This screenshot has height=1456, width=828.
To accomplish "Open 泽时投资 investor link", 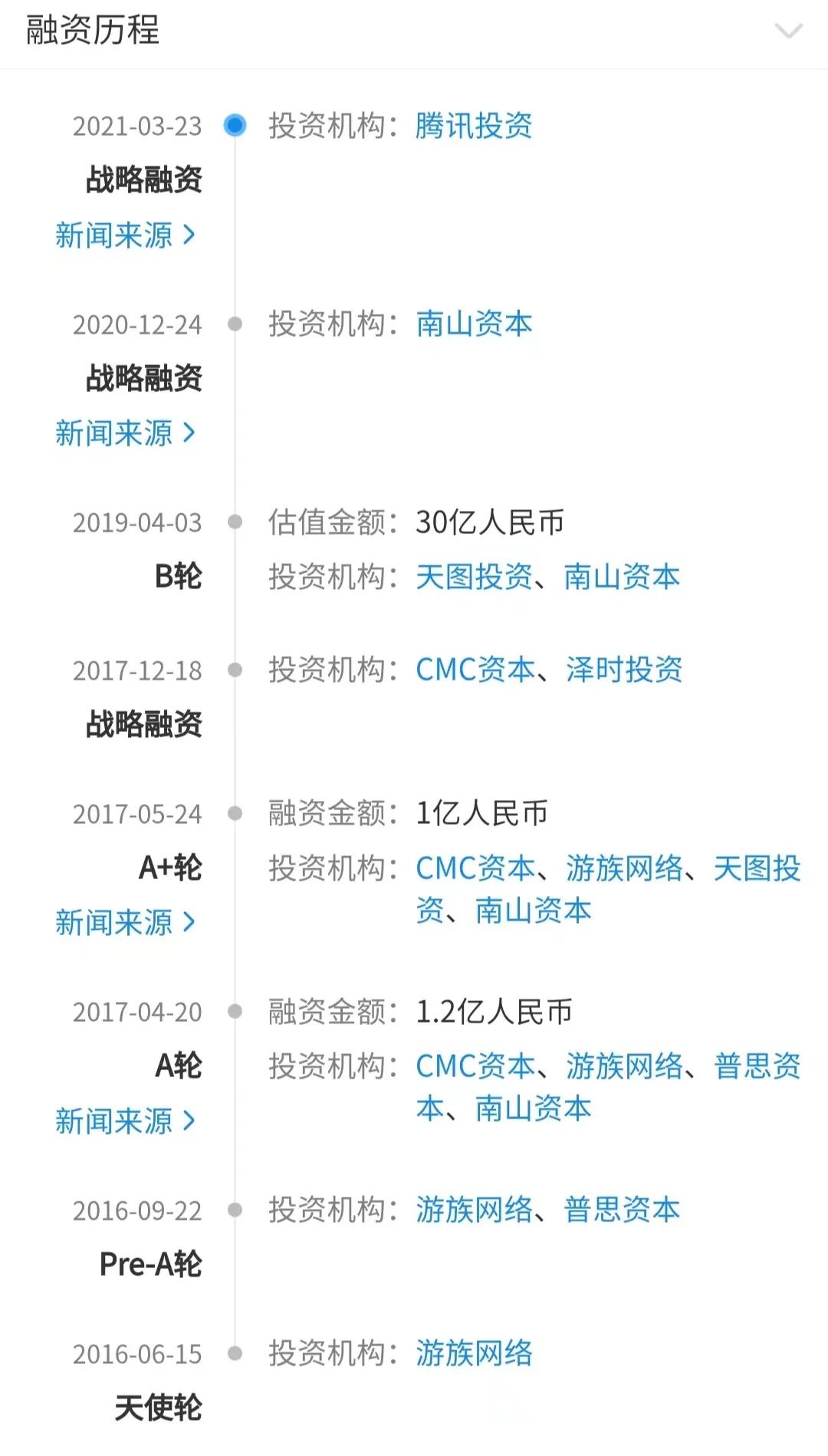I will (624, 670).
